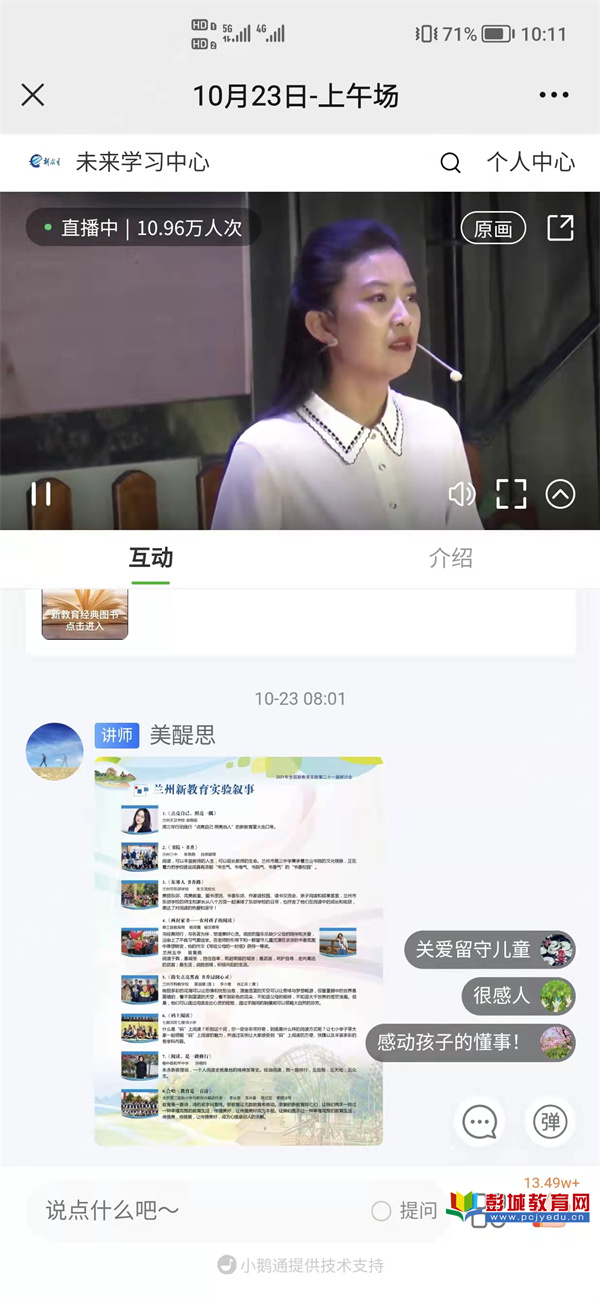View the 兰州新教育实验叙事 image

click(239, 950)
